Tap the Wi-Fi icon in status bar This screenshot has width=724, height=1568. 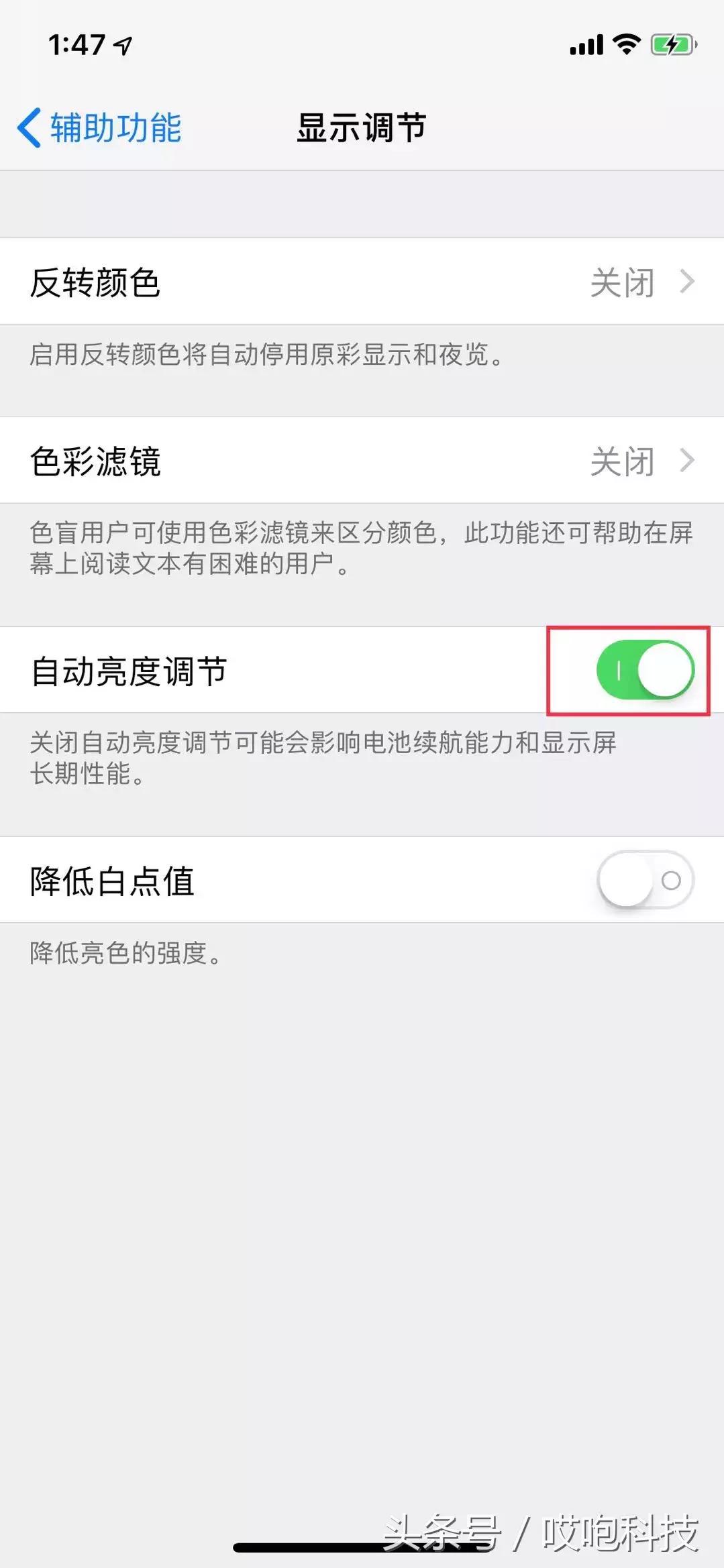[x=625, y=44]
